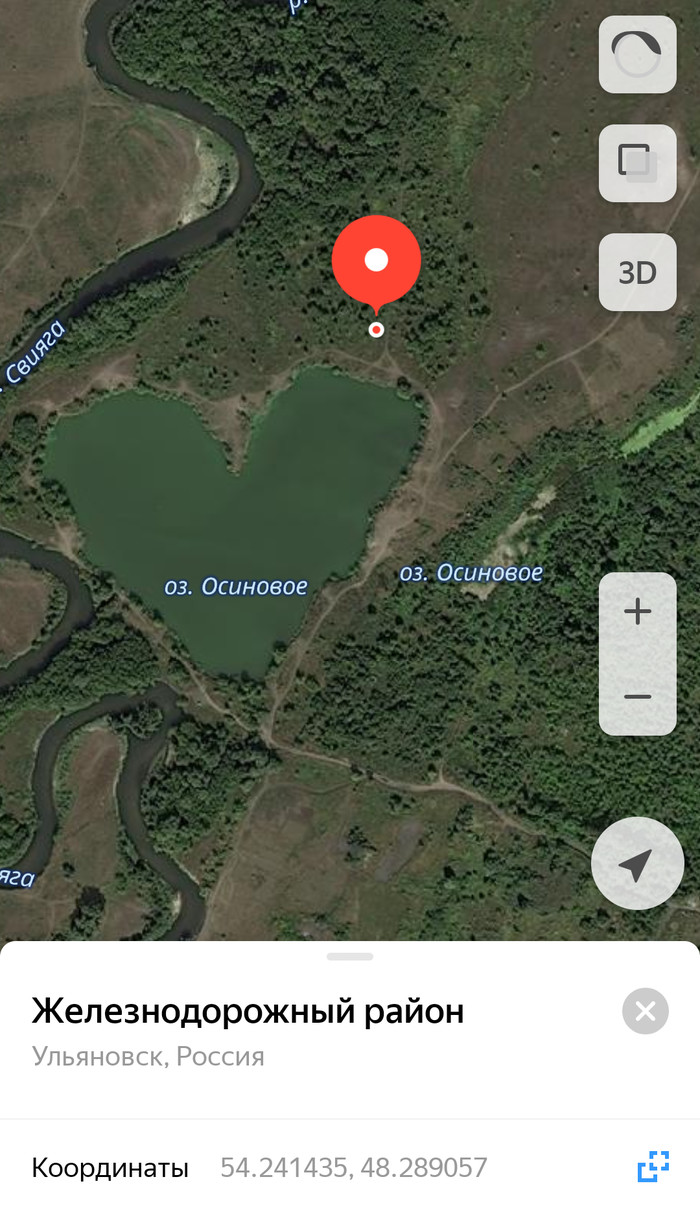Switch the map to 3D view
The width and height of the screenshot is (700, 1212).
[x=637, y=272]
